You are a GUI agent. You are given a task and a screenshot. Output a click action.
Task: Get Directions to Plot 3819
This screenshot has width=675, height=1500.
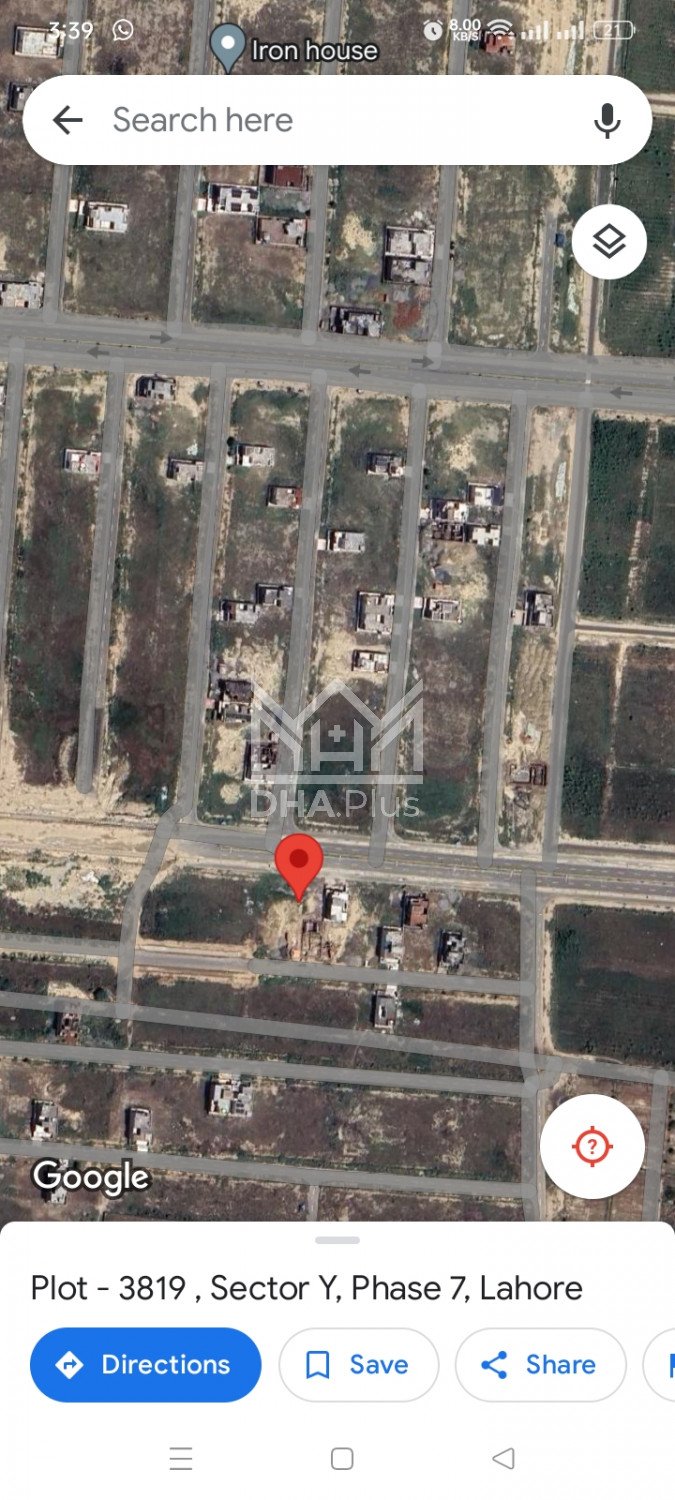[x=146, y=1364]
